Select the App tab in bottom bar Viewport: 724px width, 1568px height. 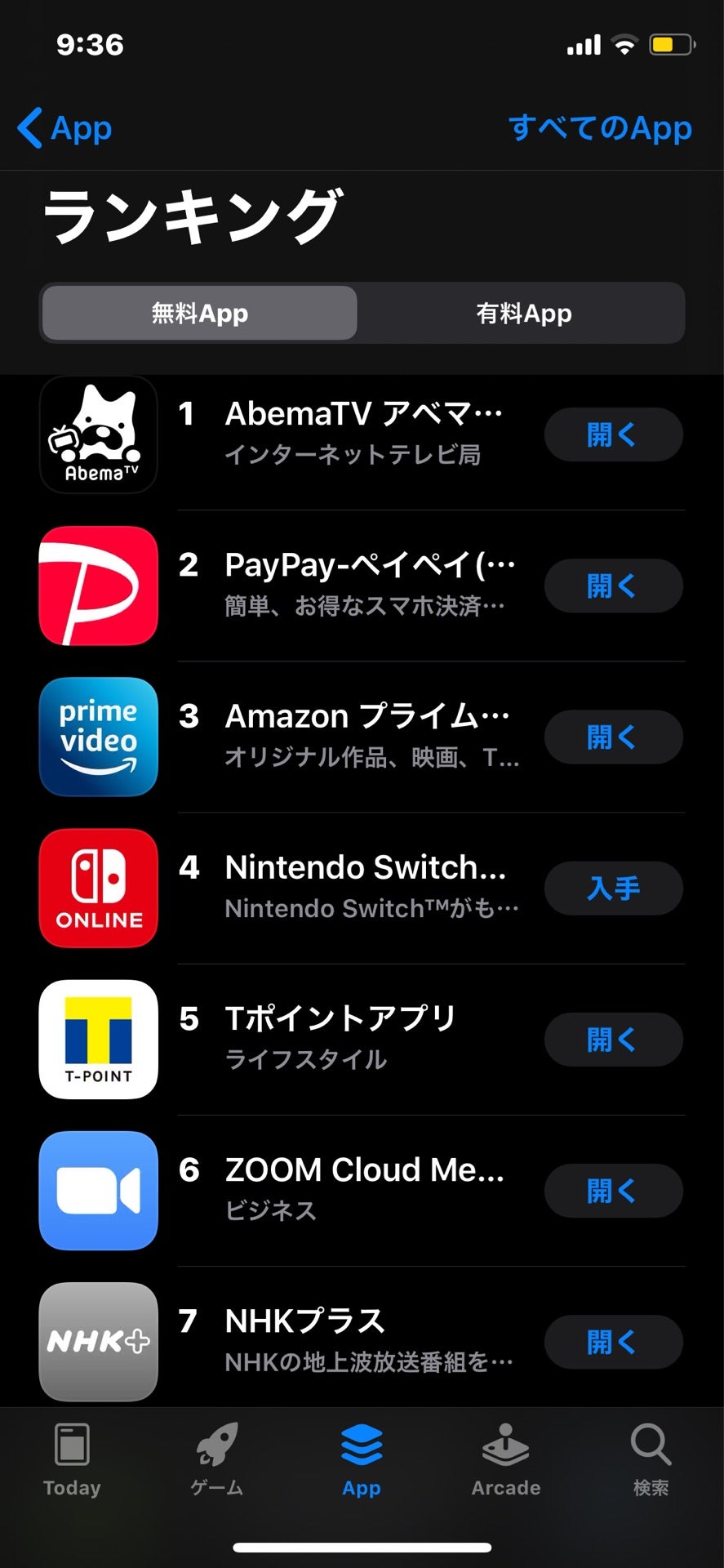[x=362, y=1460]
